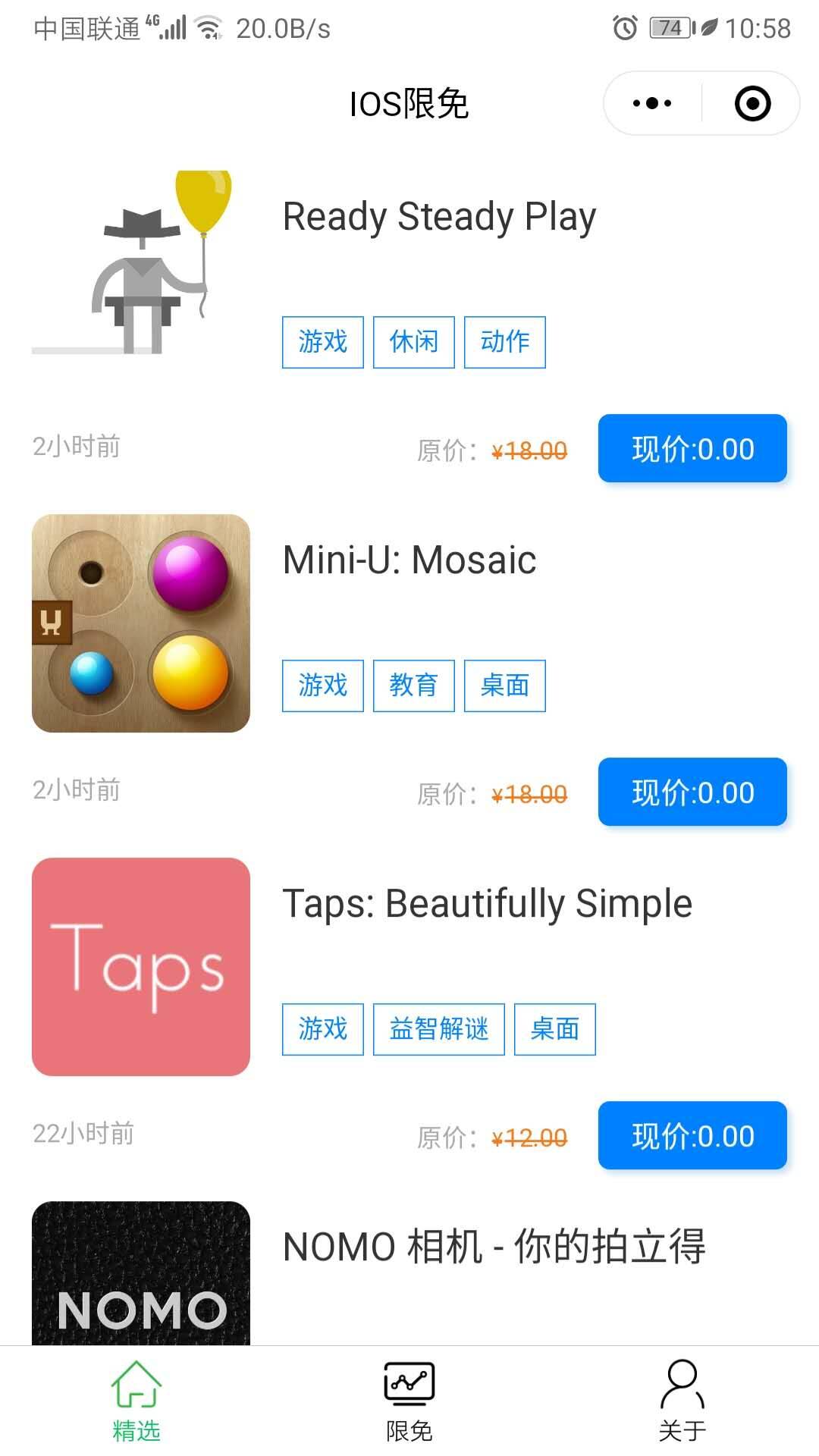The height and width of the screenshot is (1456, 819).
Task: Select the 益智解谜 tag under Taps
Action: coord(438,1029)
